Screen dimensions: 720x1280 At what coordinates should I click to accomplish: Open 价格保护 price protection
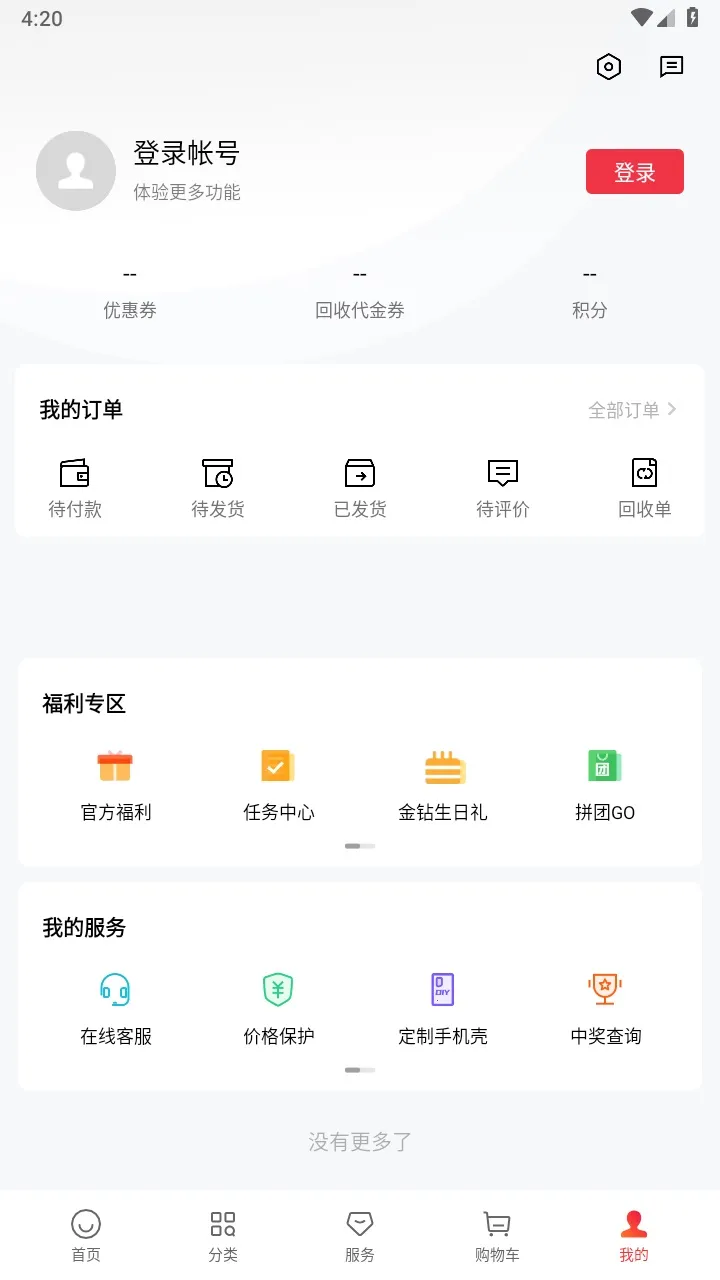(278, 1008)
